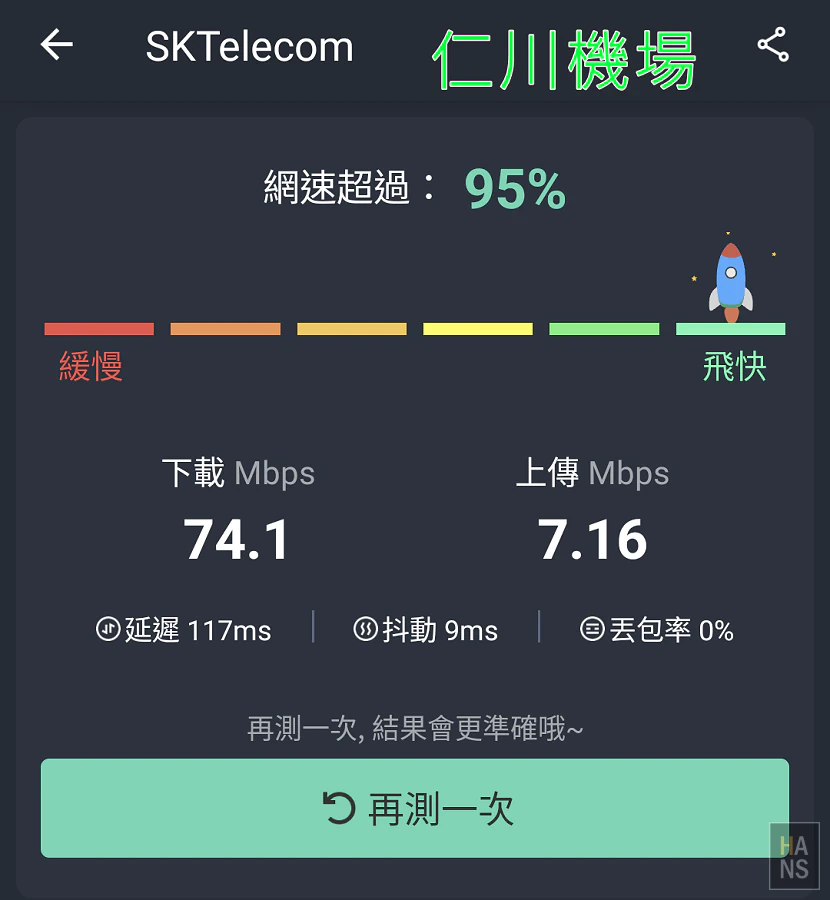The width and height of the screenshot is (830, 900).
Task: Tap the yellow middle segment of the speed bar
Action: coord(478,328)
